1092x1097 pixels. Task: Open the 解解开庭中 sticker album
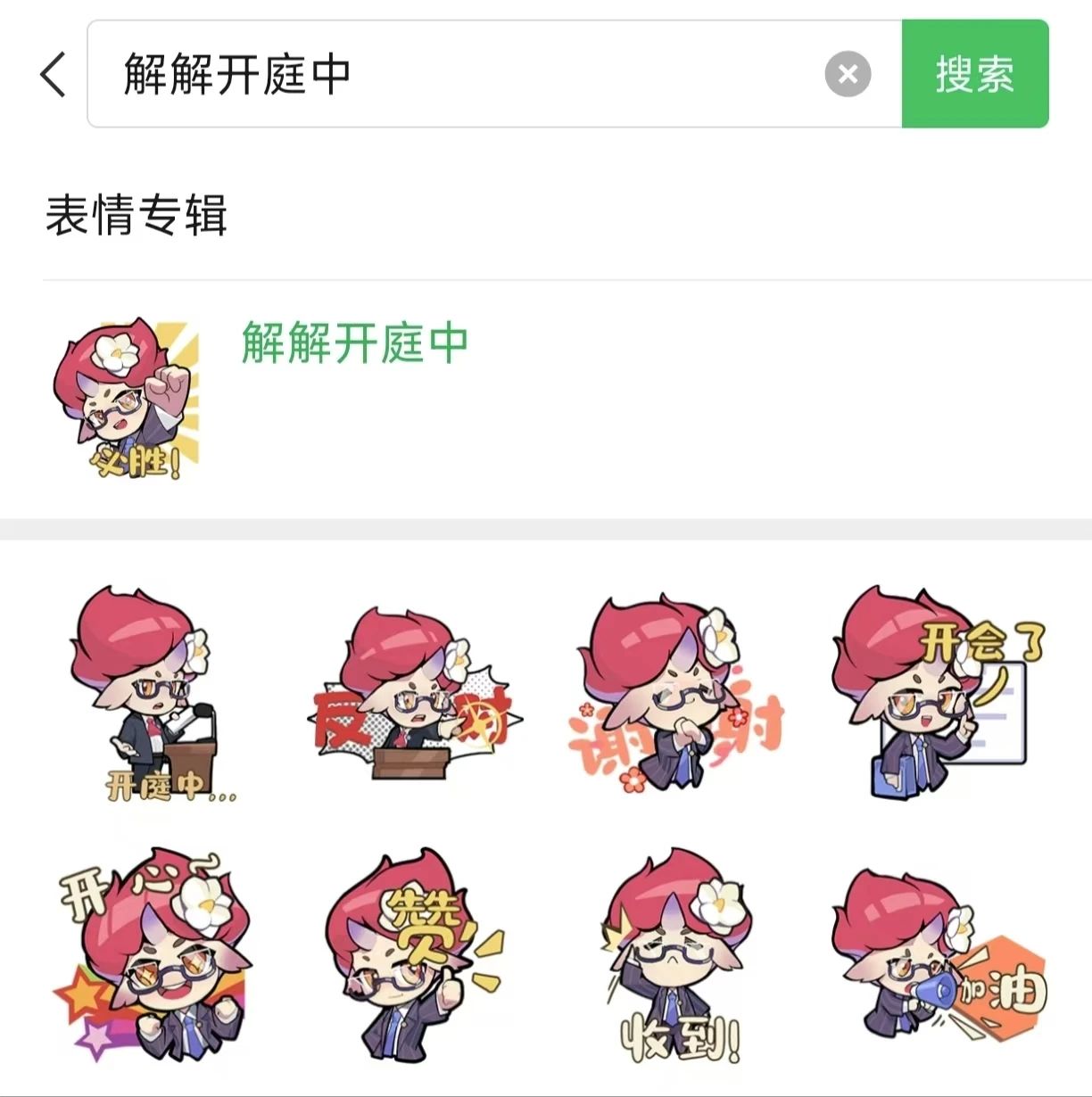tap(354, 343)
